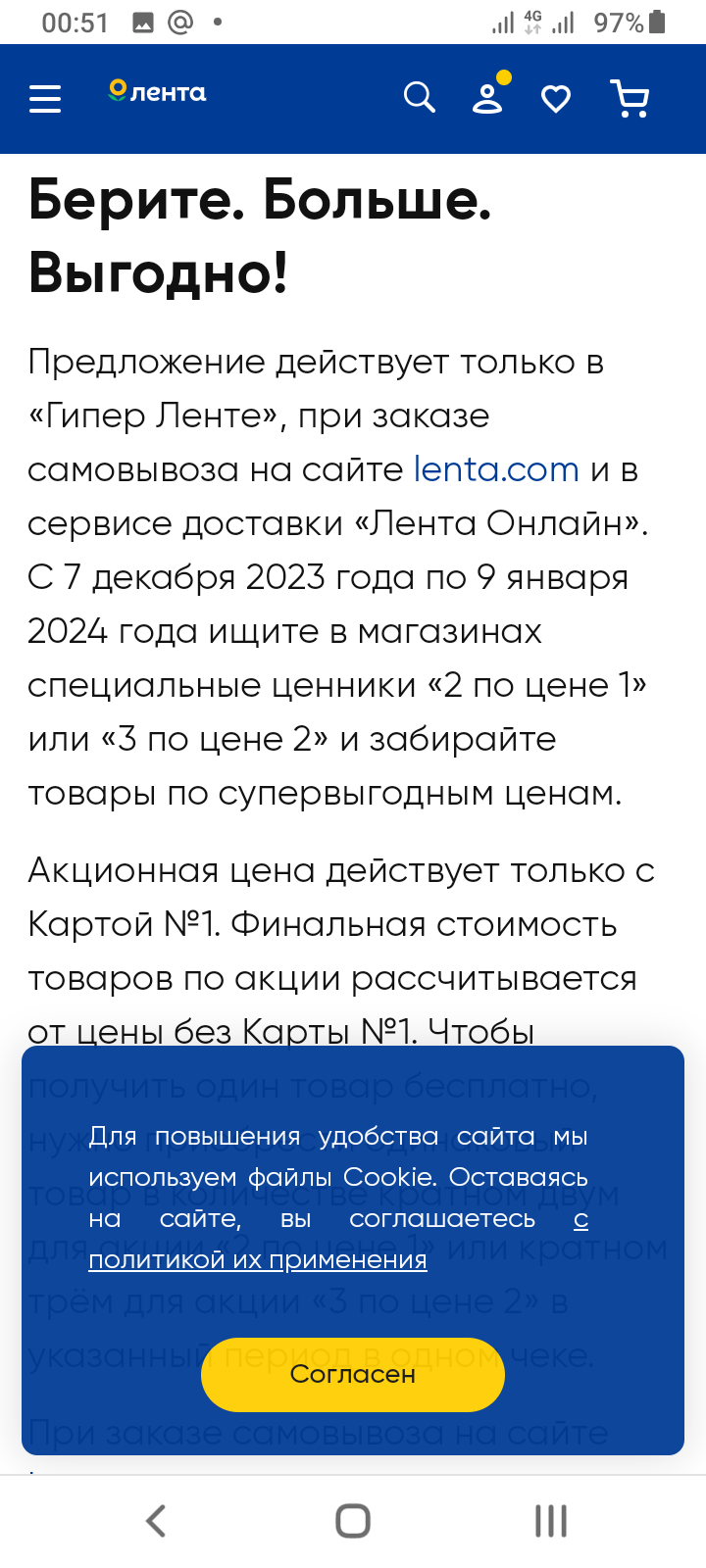The width and height of the screenshot is (706, 1568).
Task: Go back with system back button
Action: pos(156,1521)
